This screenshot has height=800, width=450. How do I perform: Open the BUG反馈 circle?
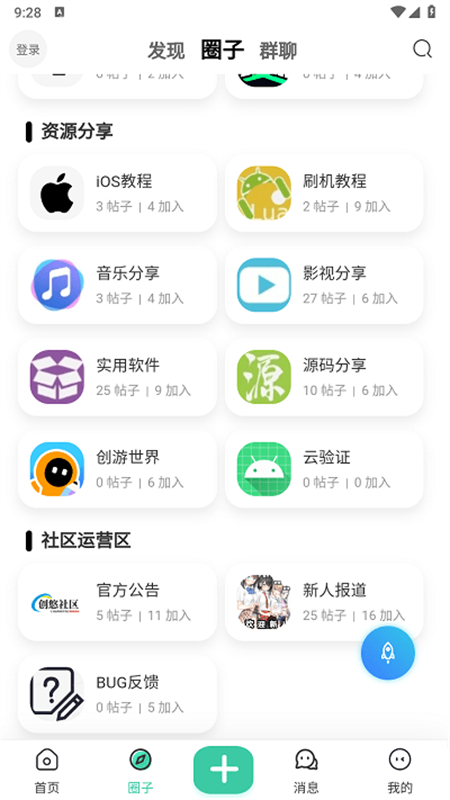(117, 694)
